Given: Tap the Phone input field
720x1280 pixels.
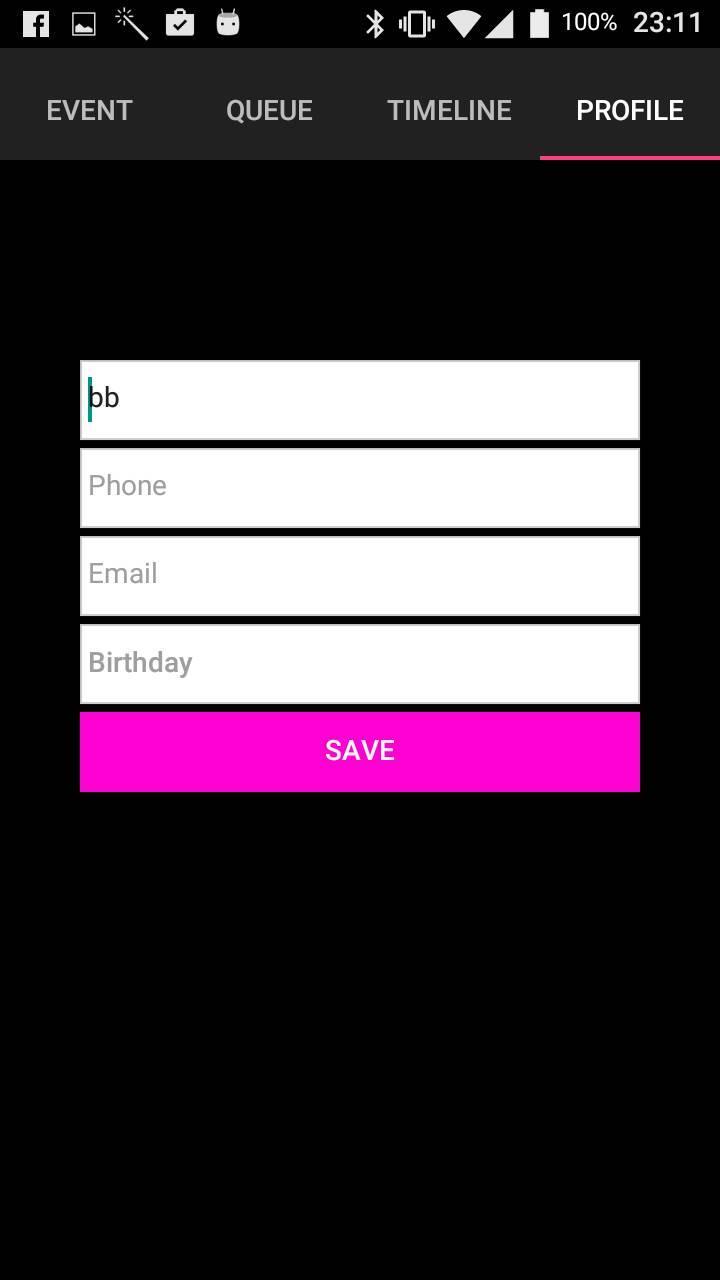Looking at the screenshot, I should click(360, 487).
